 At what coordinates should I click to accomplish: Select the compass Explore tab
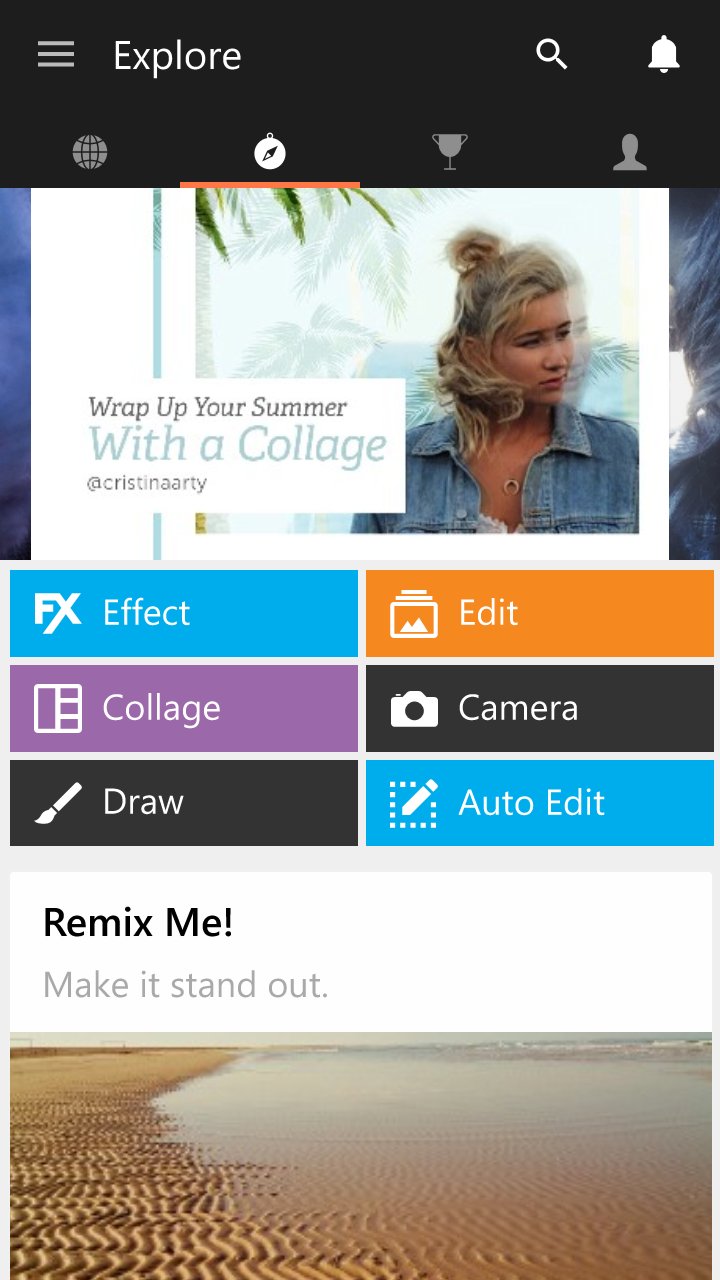click(x=270, y=153)
